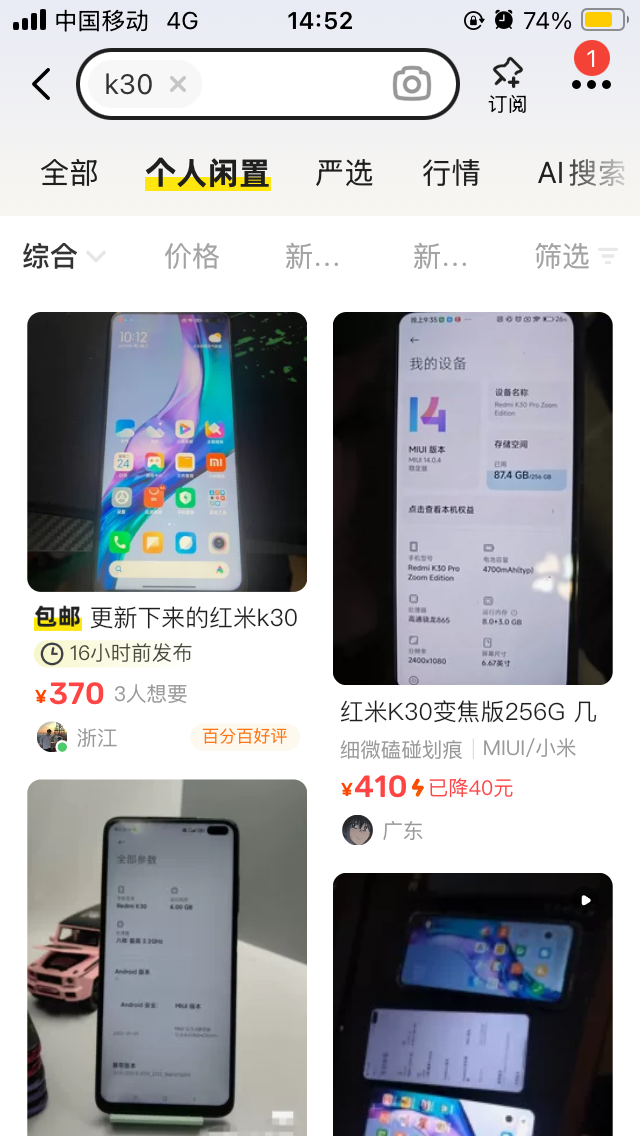640x1136 pixels.
Task: Switch to the 行情 tab
Action: pos(451,173)
